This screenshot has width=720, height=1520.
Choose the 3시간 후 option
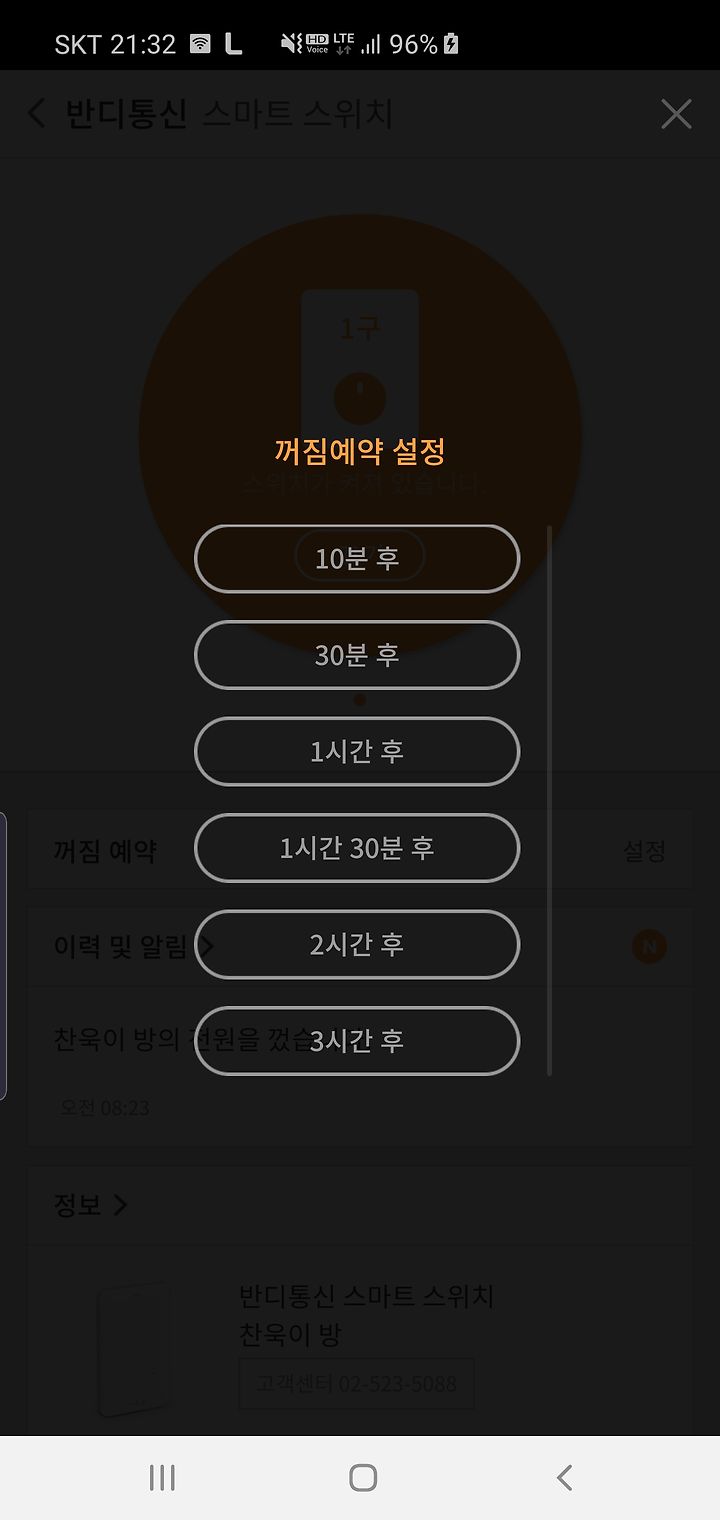(x=357, y=1041)
